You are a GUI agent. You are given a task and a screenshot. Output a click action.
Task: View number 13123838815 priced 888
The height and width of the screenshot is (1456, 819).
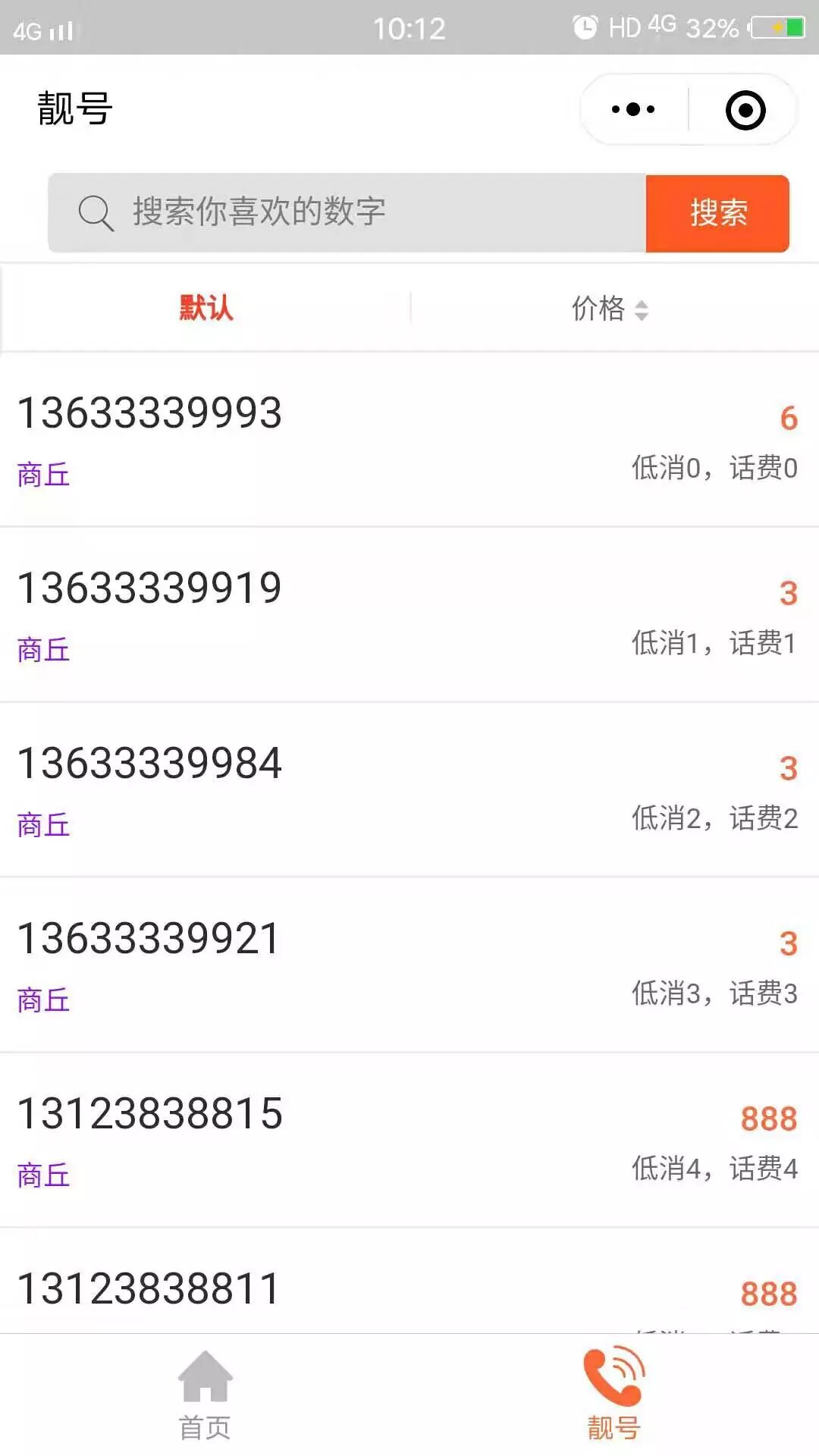tap(409, 1141)
